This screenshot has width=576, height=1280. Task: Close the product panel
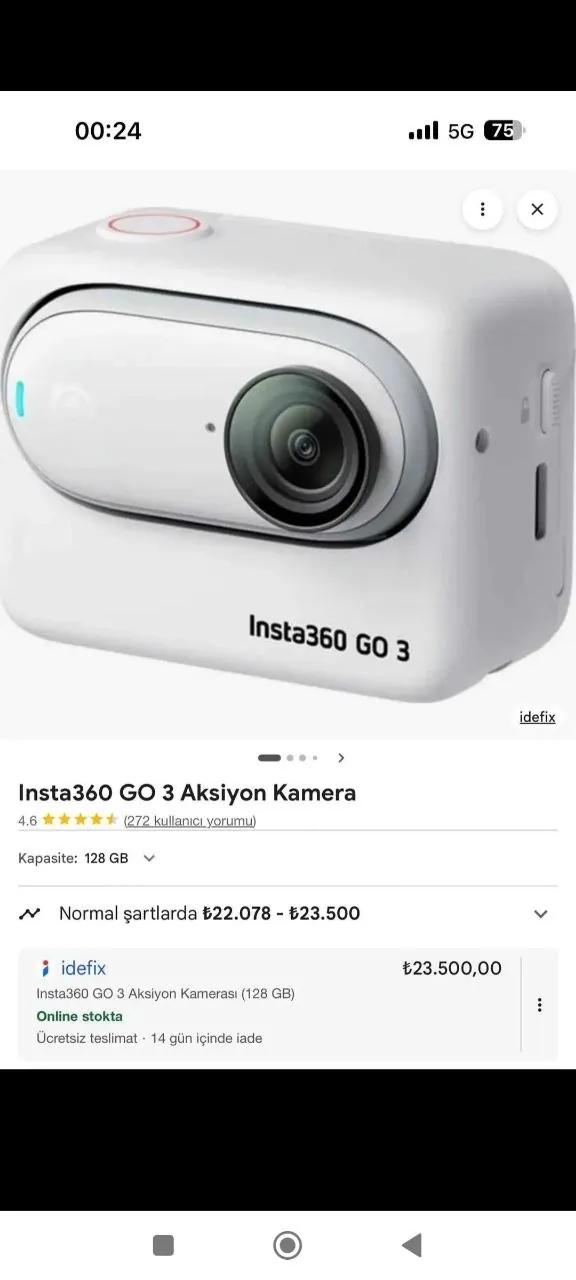(537, 209)
